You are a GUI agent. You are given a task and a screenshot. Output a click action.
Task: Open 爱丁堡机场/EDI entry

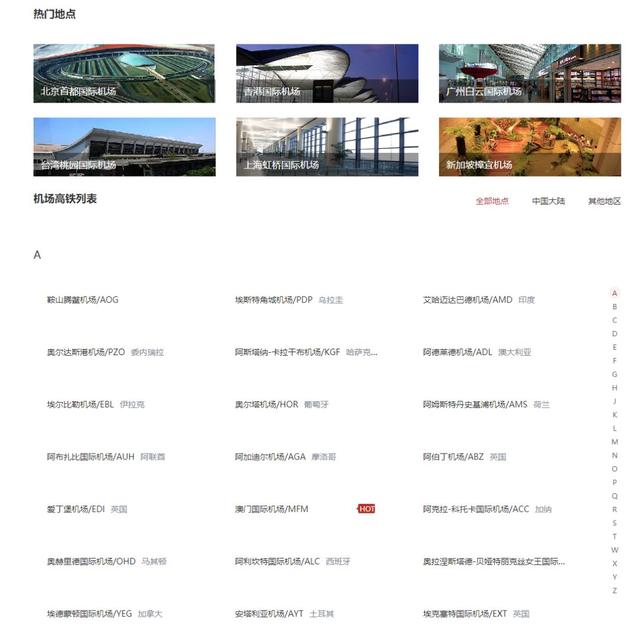click(x=75, y=509)
